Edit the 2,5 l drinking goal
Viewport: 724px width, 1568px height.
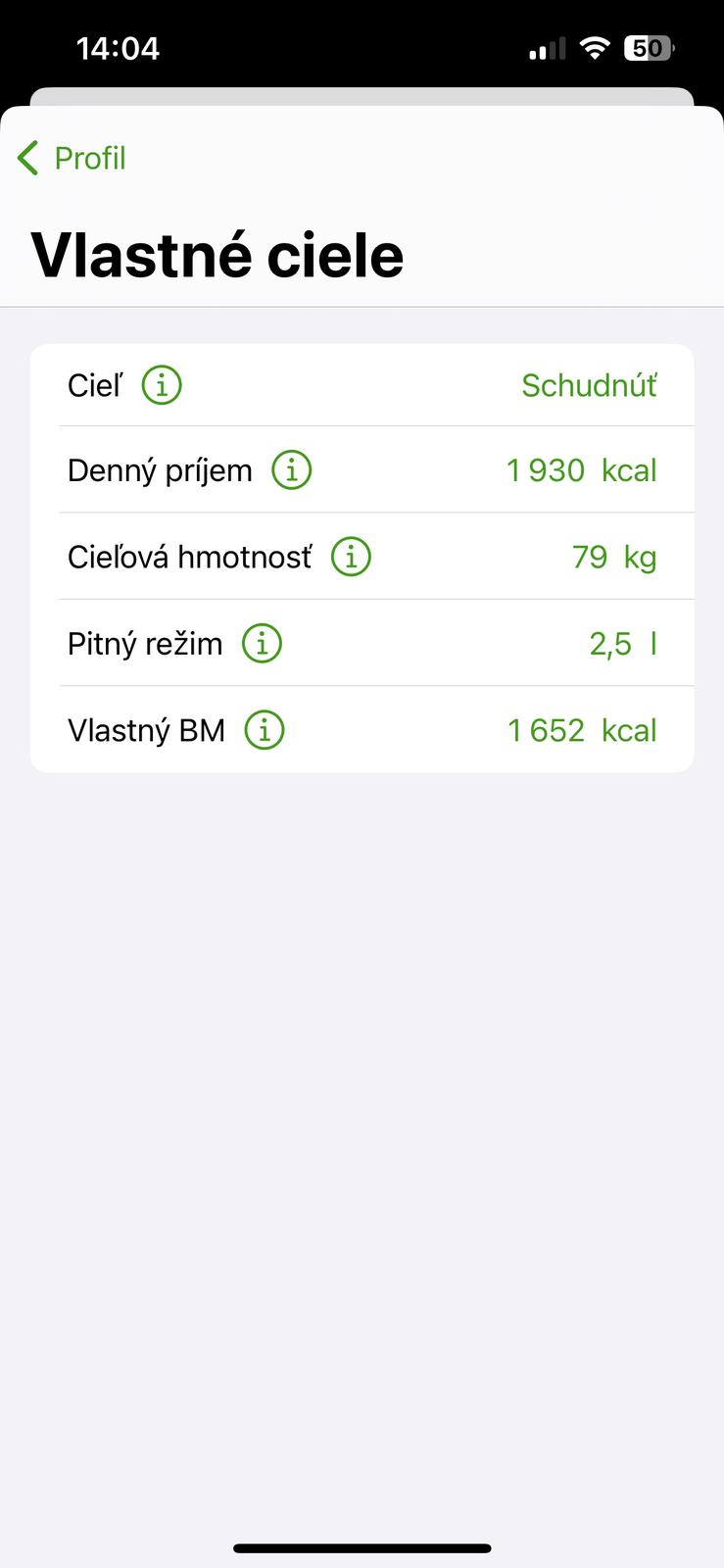pyautogui.click(x=621, y=644)
